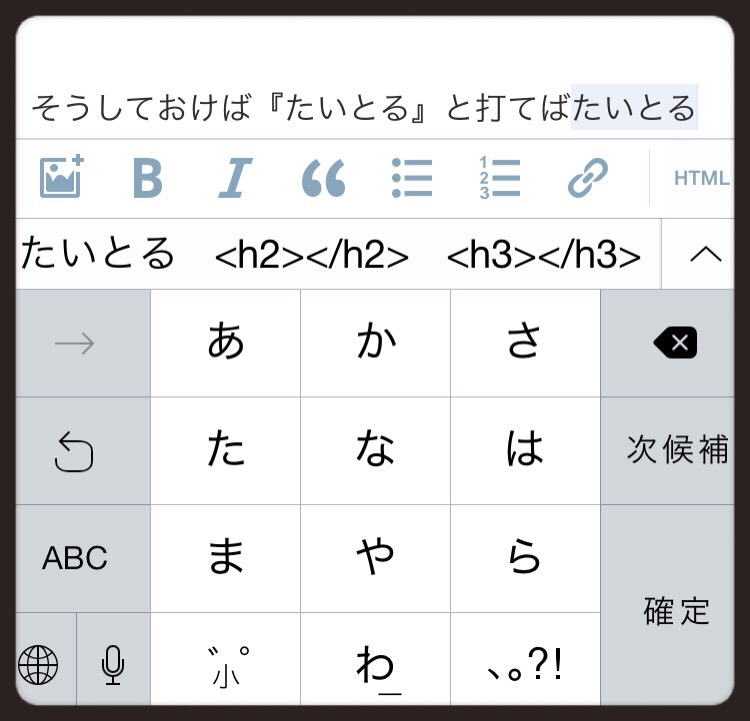Apply italic formatting
The image size is (750, 721).
coord(235,178)
